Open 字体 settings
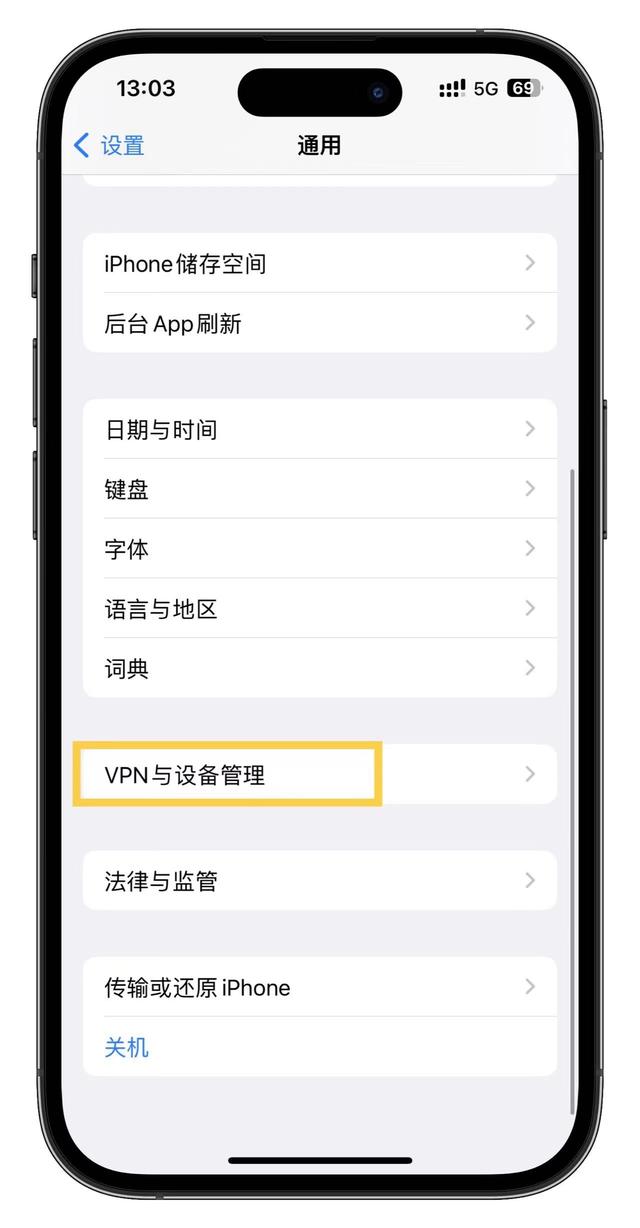The height and width of the screenshot is (1228, 640). [318, 549]
